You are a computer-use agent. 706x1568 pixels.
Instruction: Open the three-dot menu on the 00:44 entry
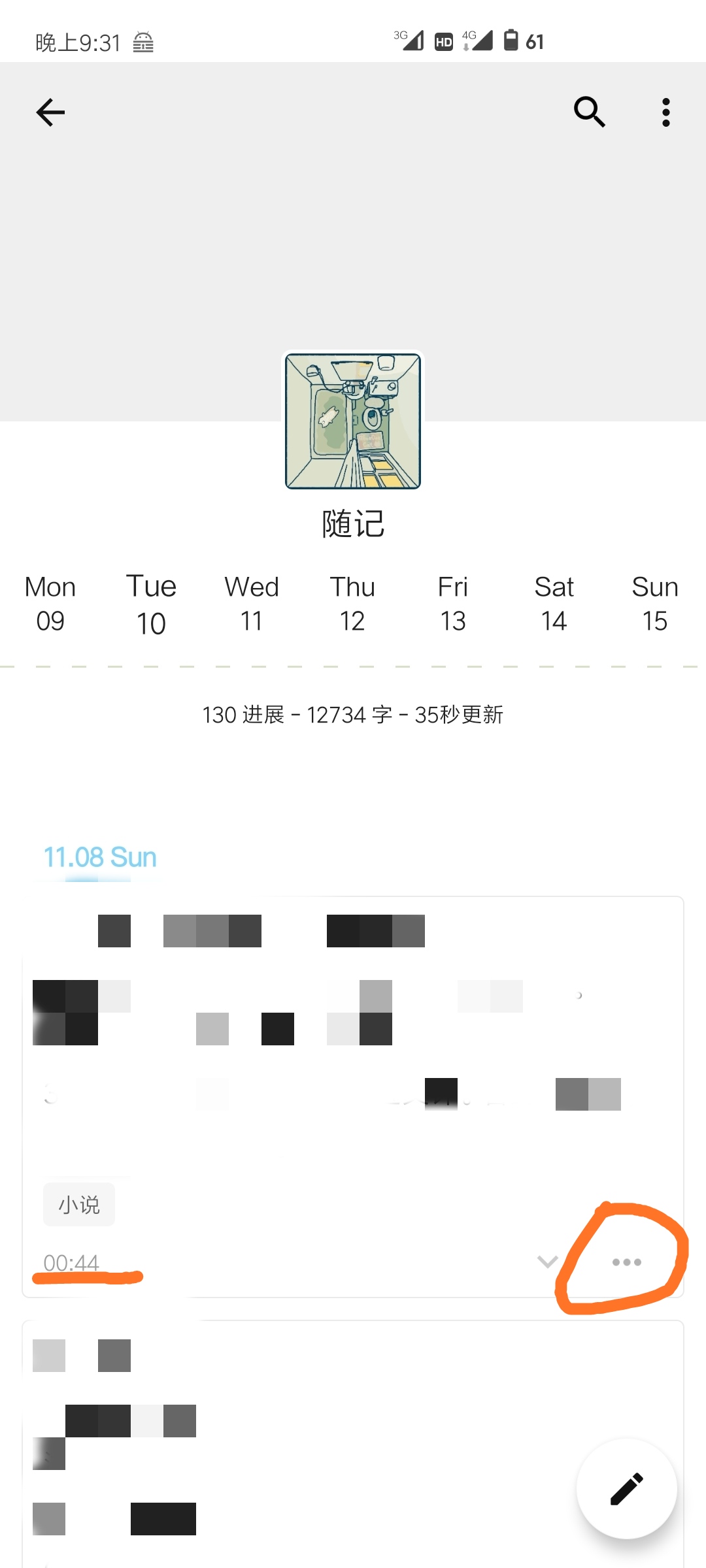tap(626, 1262)
